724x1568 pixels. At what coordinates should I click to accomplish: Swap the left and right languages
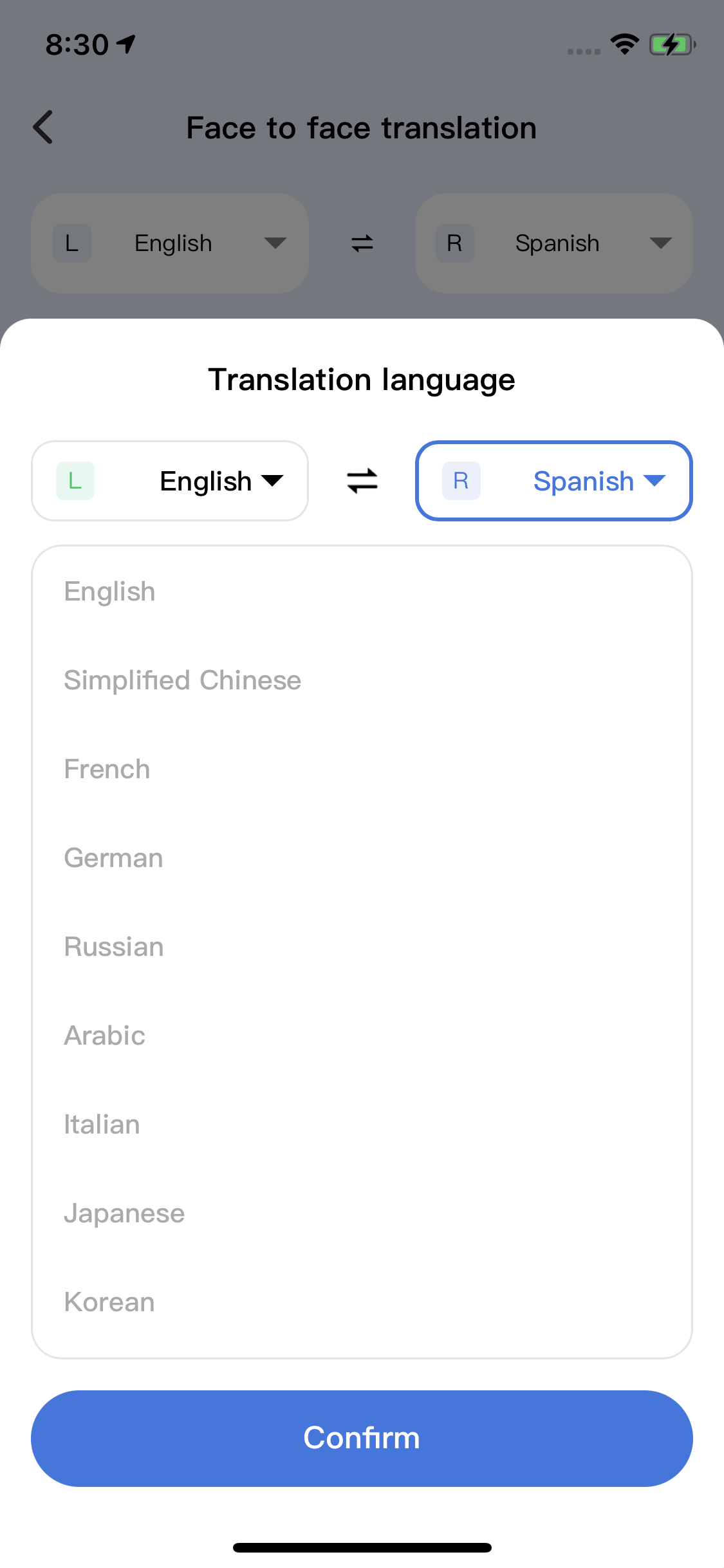click(362, 481)
